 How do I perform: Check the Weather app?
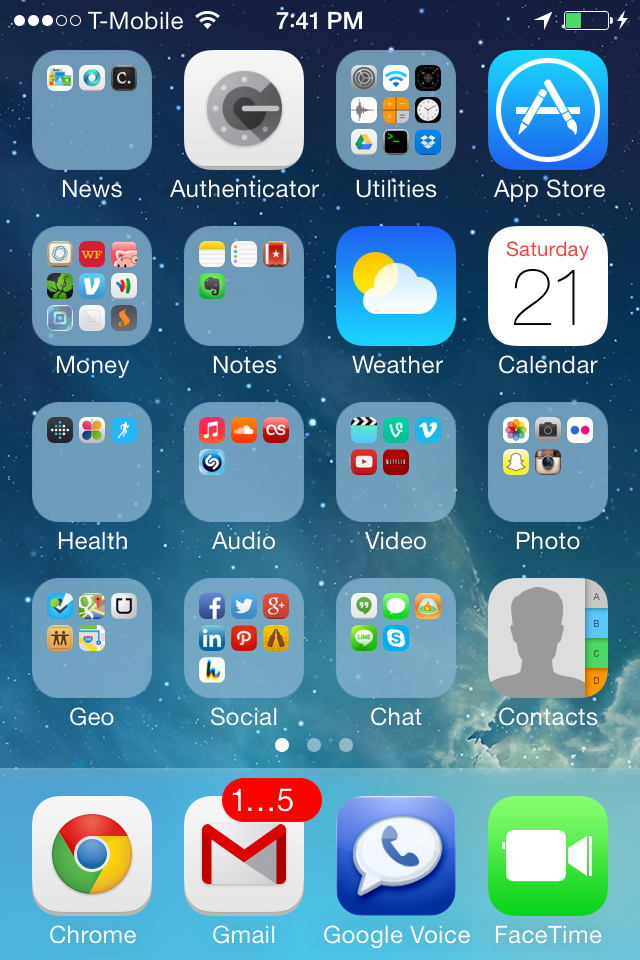(396, 286)
